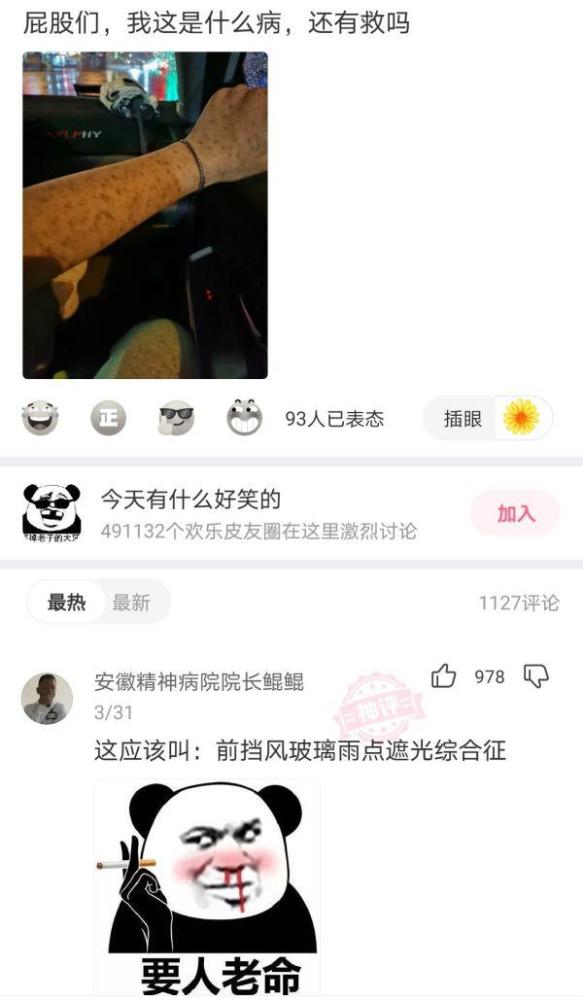Switch to the 最新 comments tab
Image resolution: width=583 pixels, height=1000 pixels.
point(131,602)
